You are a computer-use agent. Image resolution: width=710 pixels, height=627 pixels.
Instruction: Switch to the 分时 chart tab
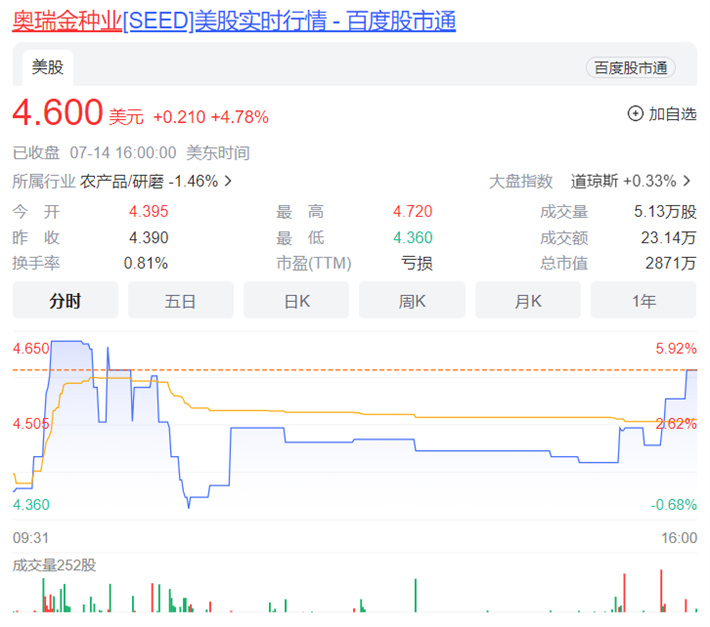pos(65,300)
